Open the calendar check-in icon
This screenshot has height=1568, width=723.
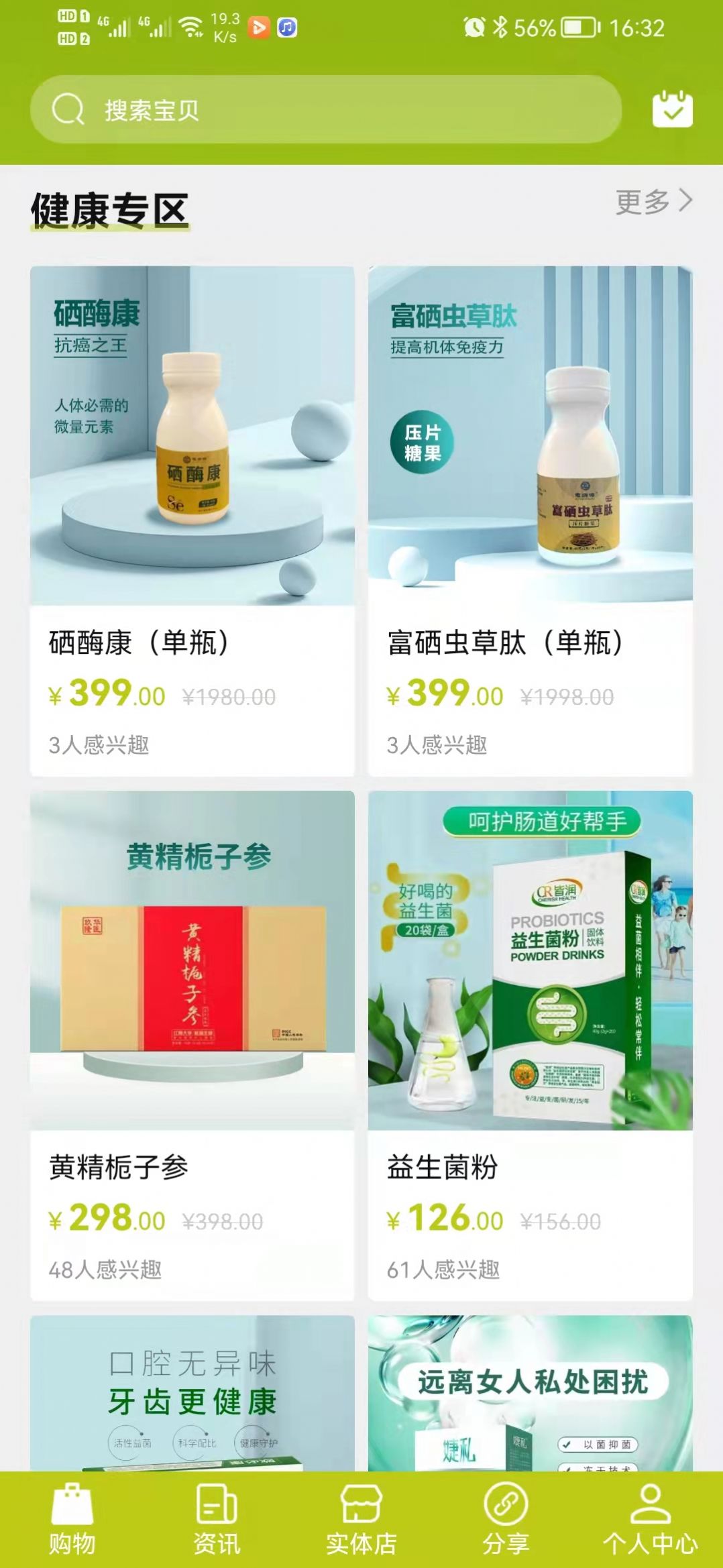coord(672,109)
